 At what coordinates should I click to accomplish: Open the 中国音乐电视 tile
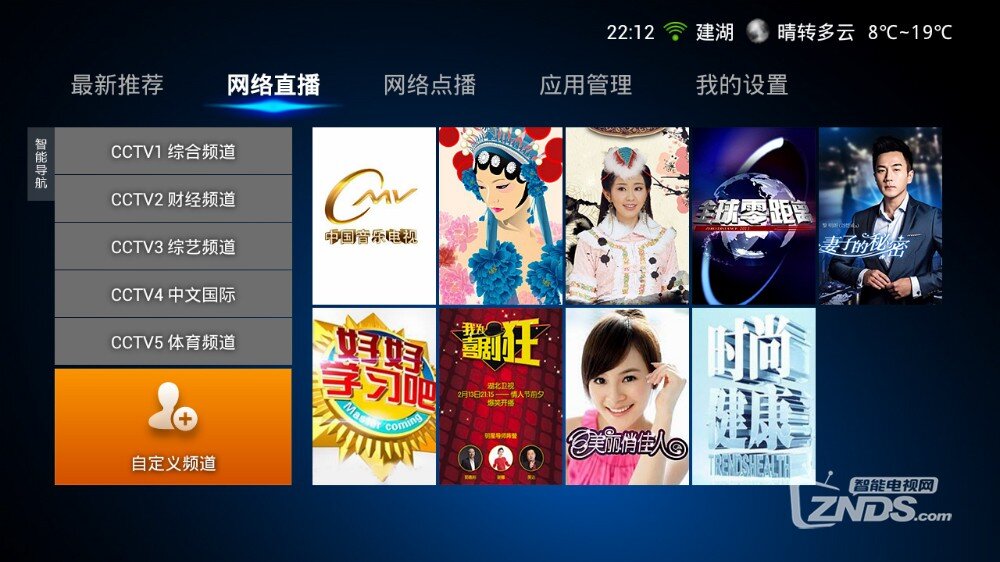[374, 216]
